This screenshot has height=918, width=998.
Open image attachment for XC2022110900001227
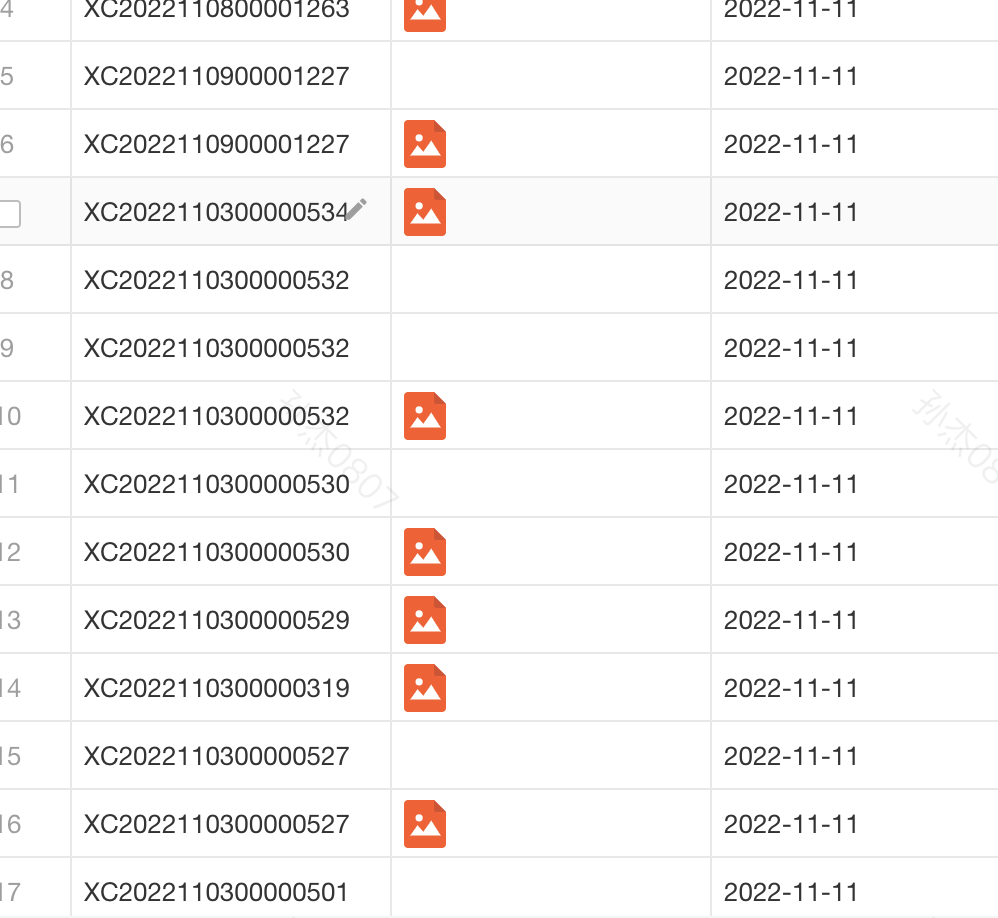[x=425, y=144]
